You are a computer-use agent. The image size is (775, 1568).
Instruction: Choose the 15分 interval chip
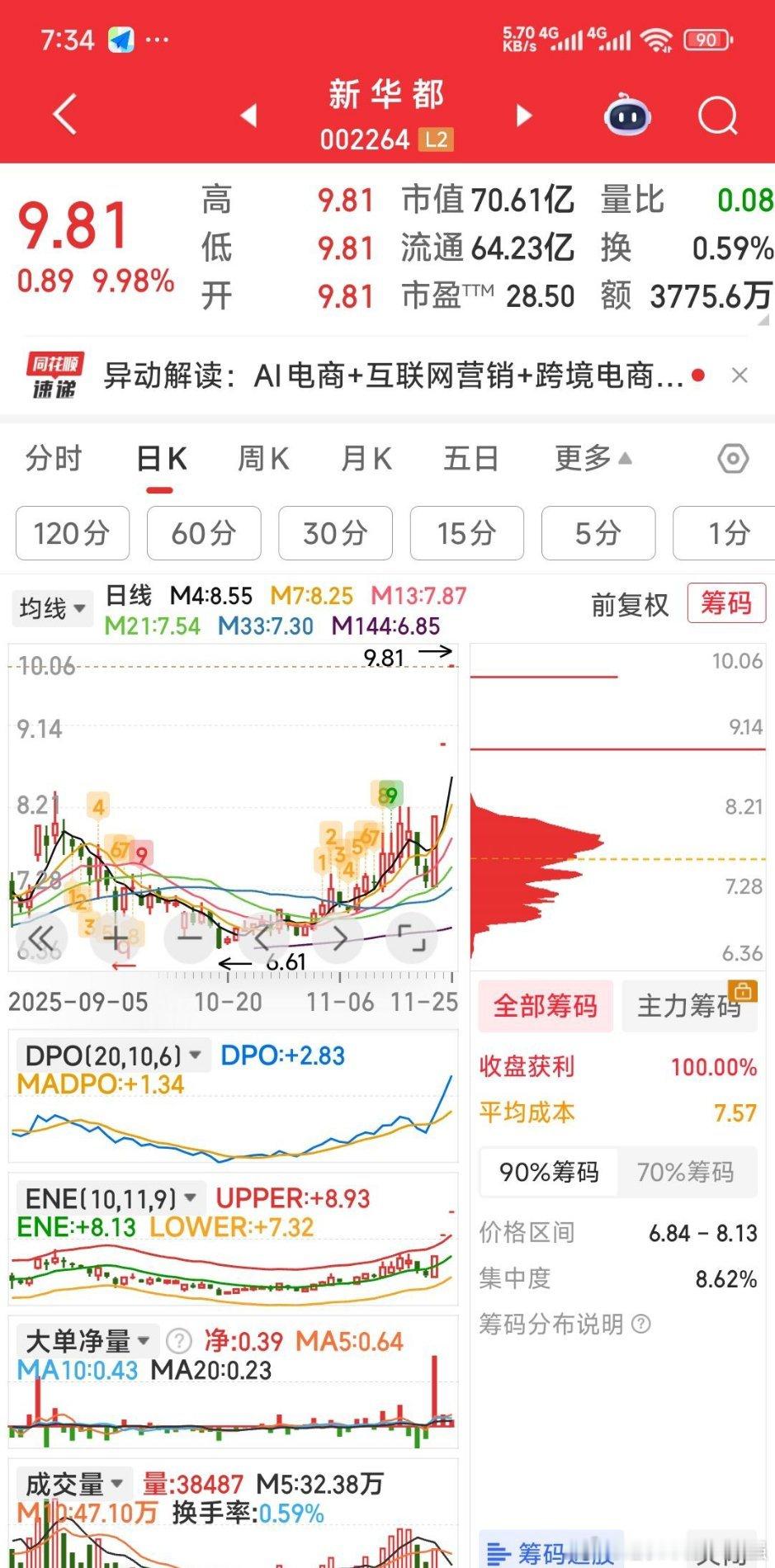click(x=466, y=533)
